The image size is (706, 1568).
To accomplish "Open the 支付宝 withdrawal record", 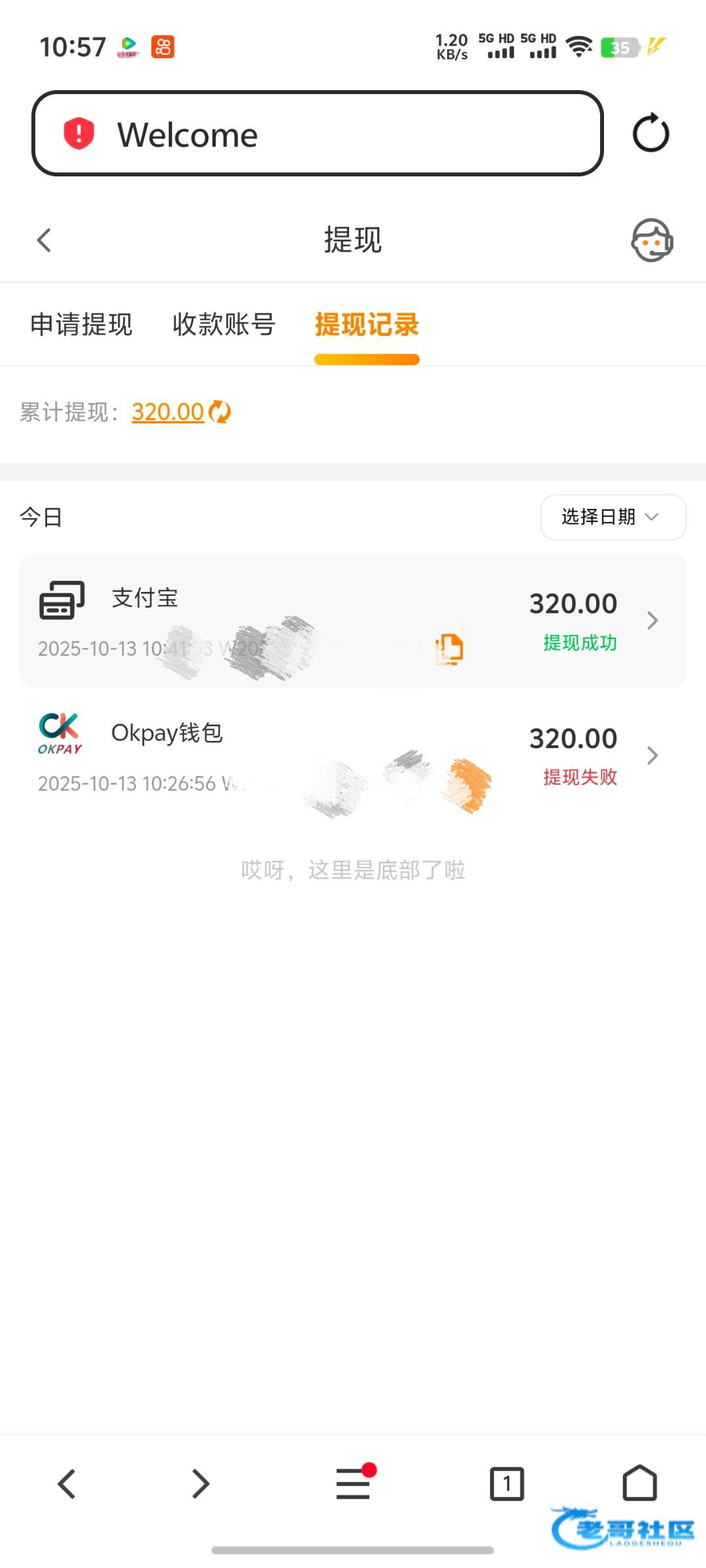I will (x=353, y=621).
